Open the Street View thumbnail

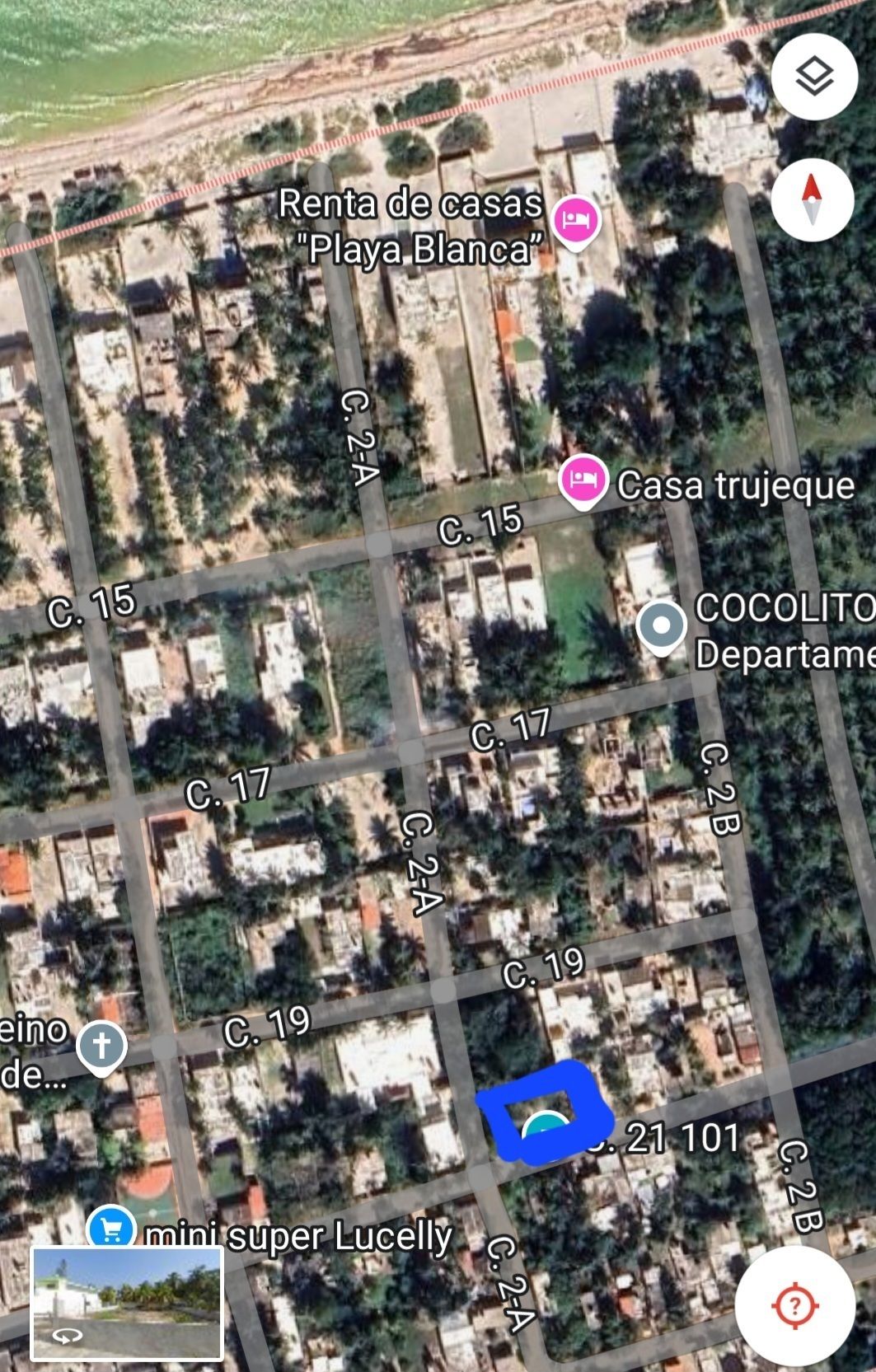(x=128, y=1303)
